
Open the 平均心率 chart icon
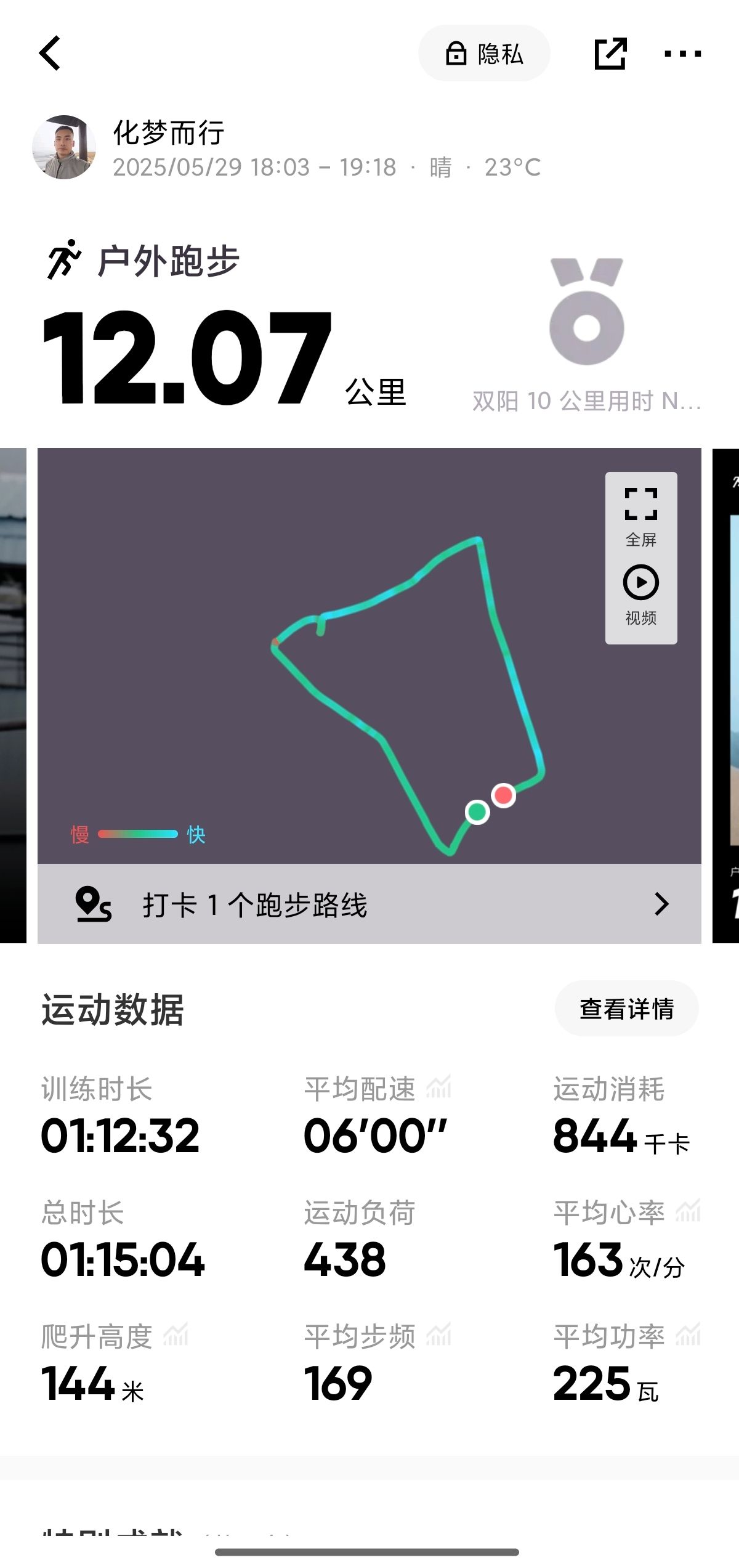(x=688, y=1210)
